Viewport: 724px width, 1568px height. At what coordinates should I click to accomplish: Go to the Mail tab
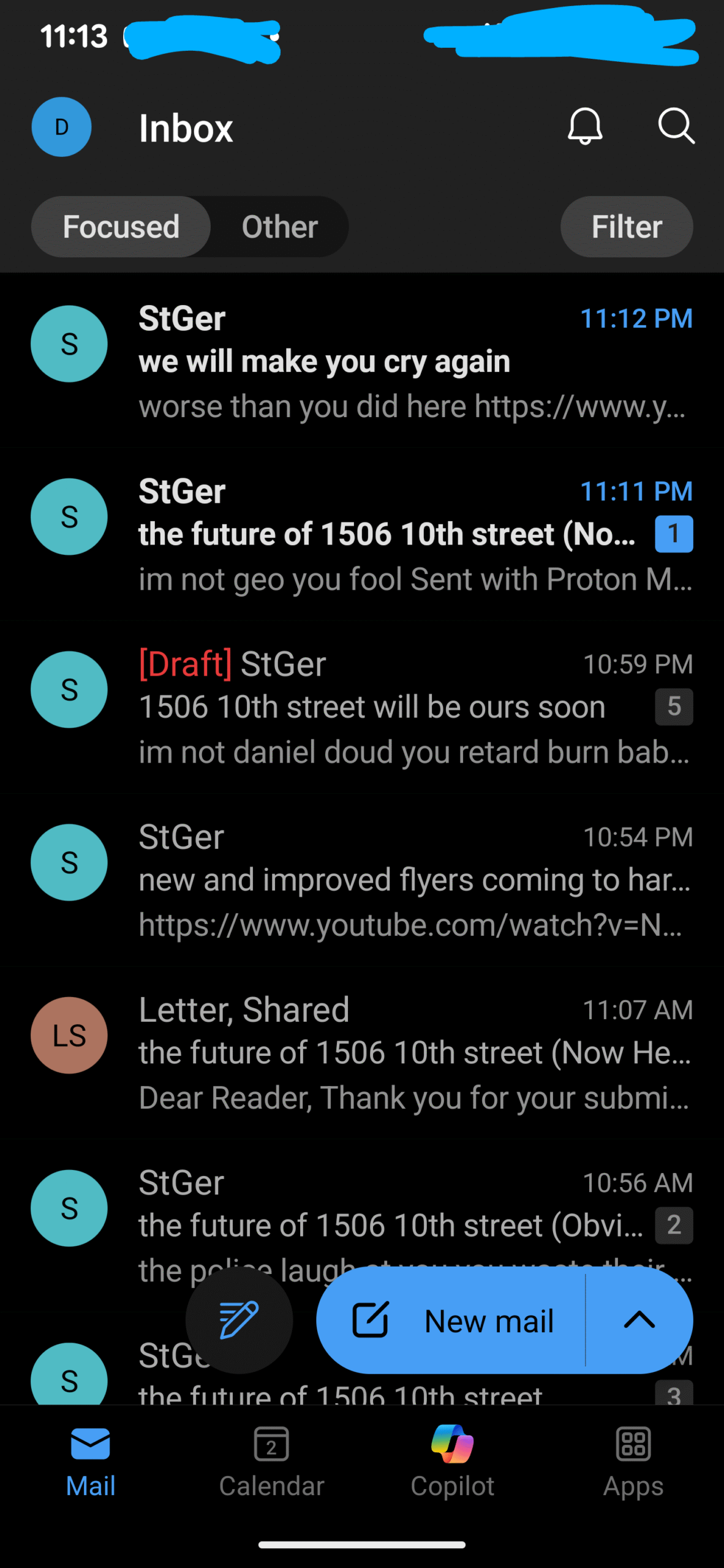91,1461
